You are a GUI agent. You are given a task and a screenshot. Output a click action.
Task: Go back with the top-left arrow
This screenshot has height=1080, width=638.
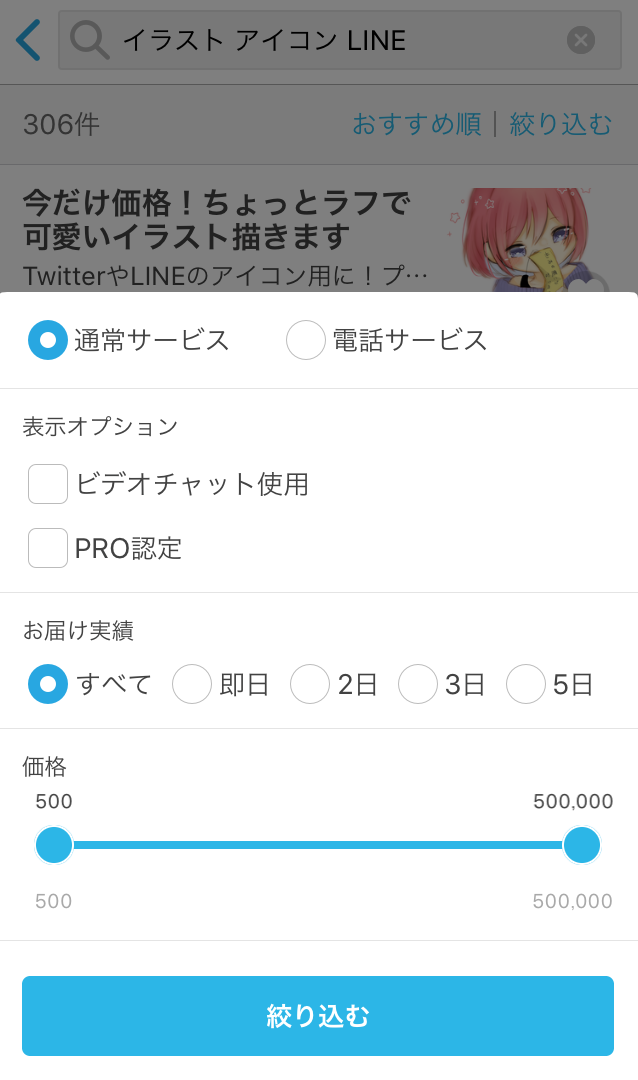point(28,40)
